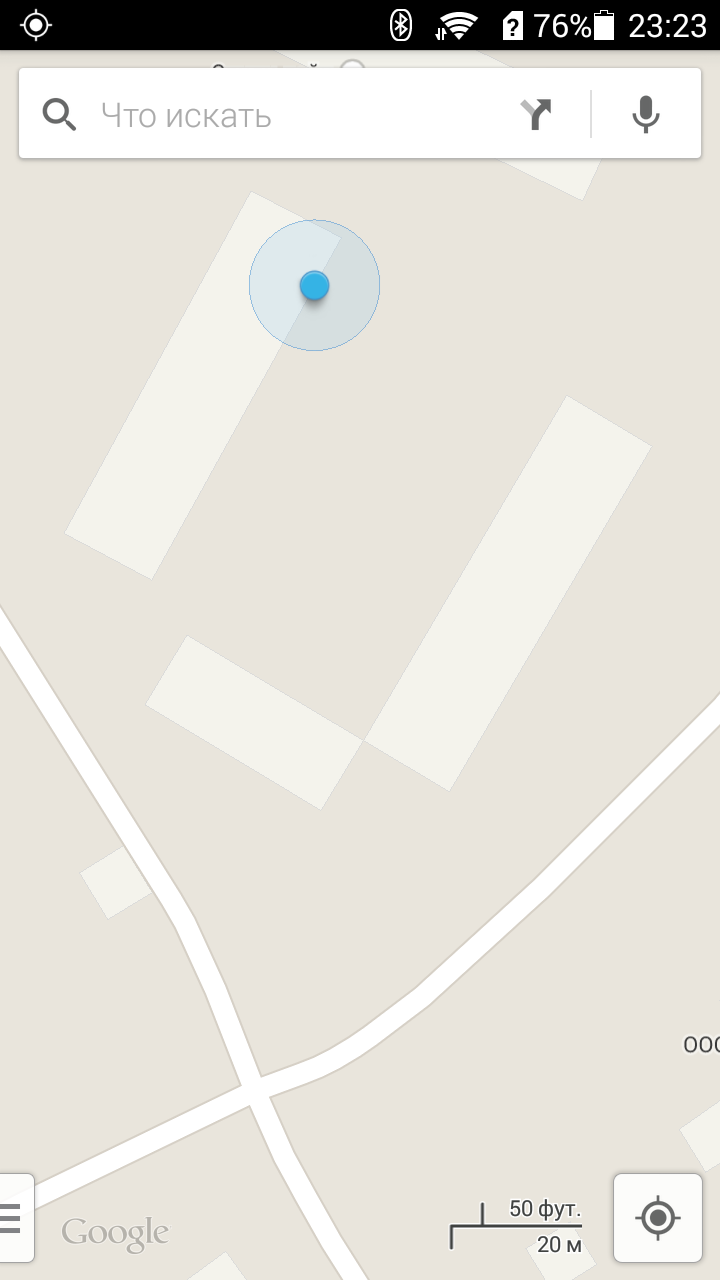720x1280 pixels.
Task: Open the directions route icon
Action: pyautogui.click(x=537, y=115)
